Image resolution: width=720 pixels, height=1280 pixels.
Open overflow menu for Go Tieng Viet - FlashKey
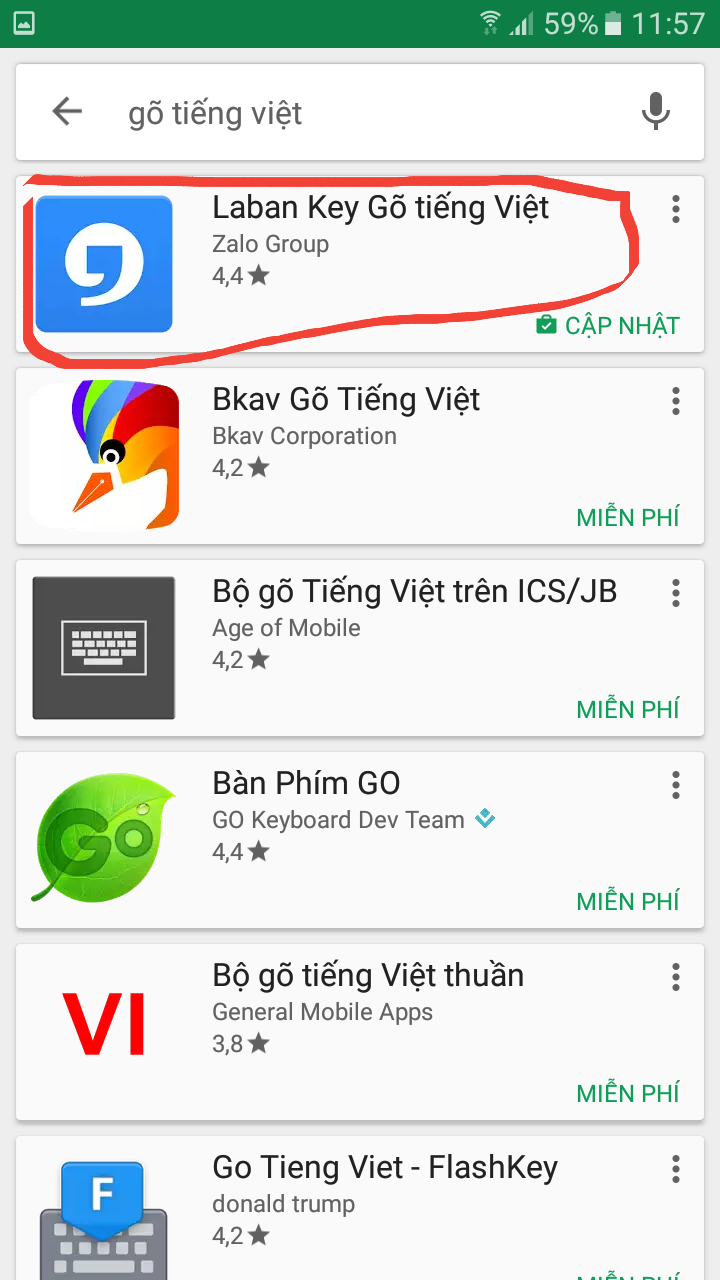676,1169
